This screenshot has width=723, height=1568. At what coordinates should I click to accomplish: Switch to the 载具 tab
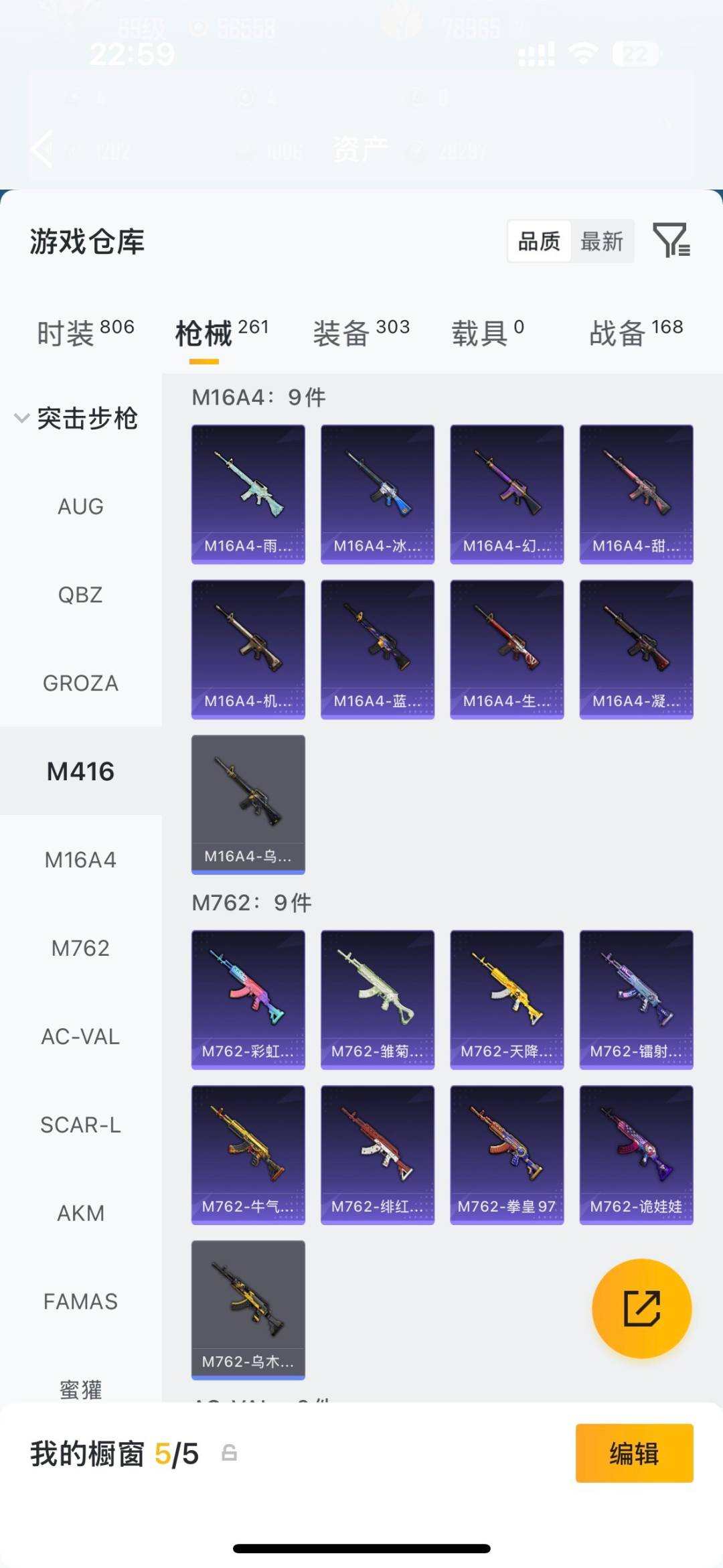click(487, 333)
